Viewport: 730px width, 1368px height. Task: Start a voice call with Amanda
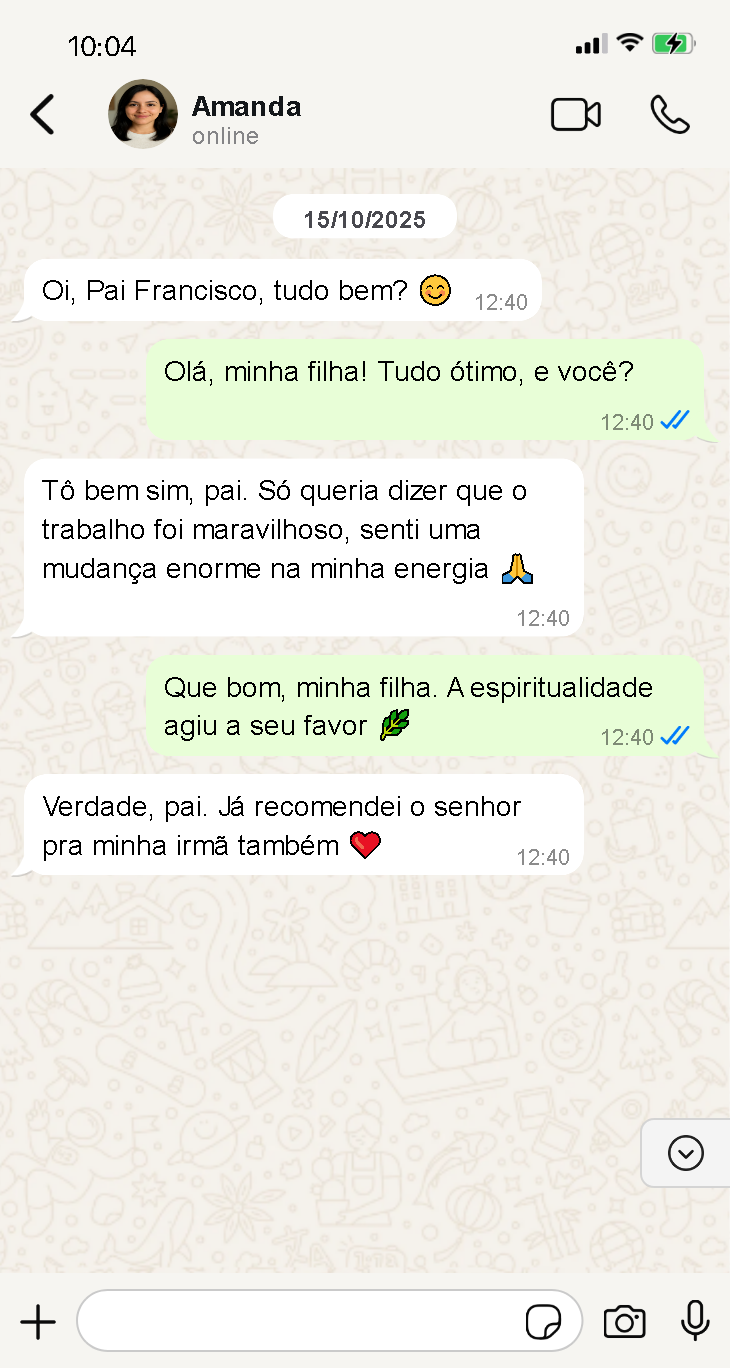tap(669, 115)
